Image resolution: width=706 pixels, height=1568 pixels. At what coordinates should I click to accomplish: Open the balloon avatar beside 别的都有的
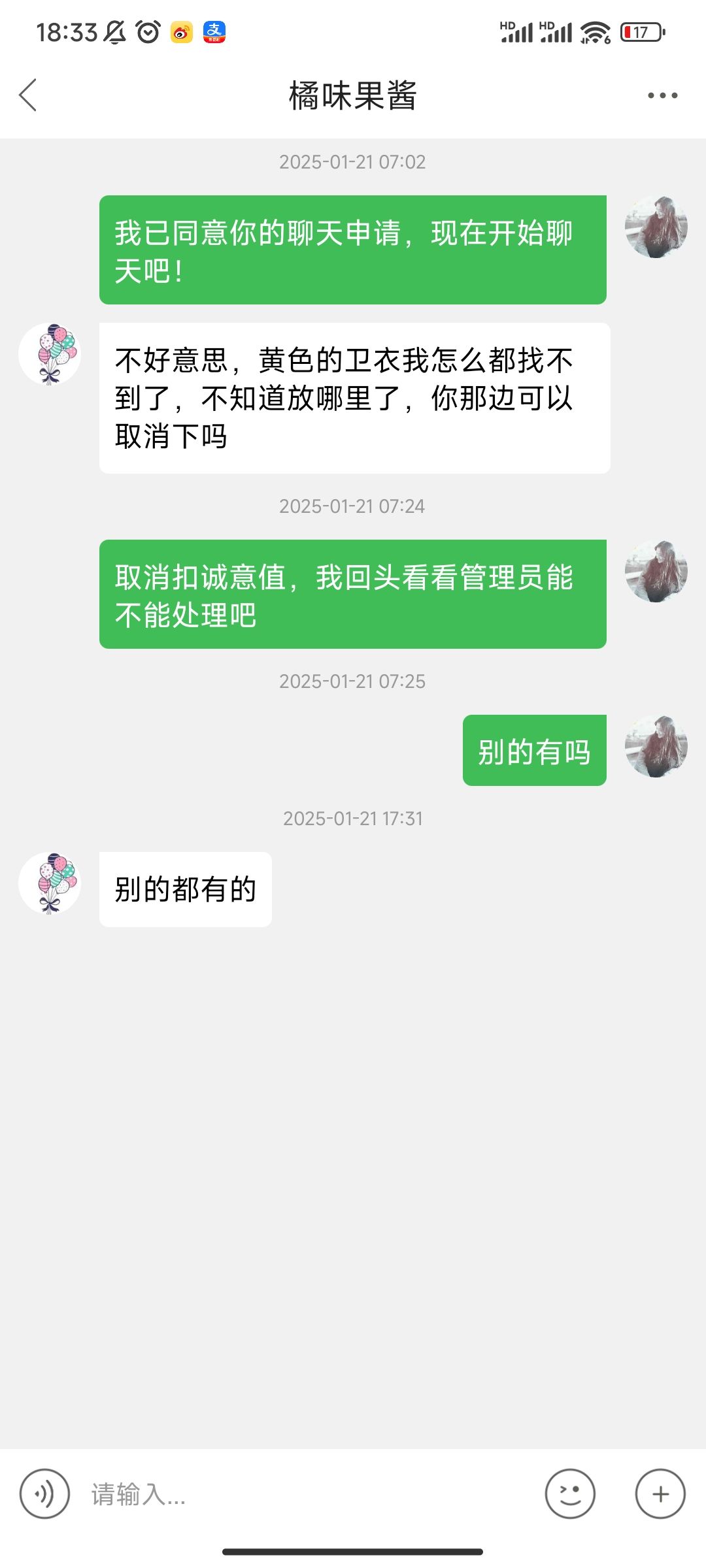[50, 883]
